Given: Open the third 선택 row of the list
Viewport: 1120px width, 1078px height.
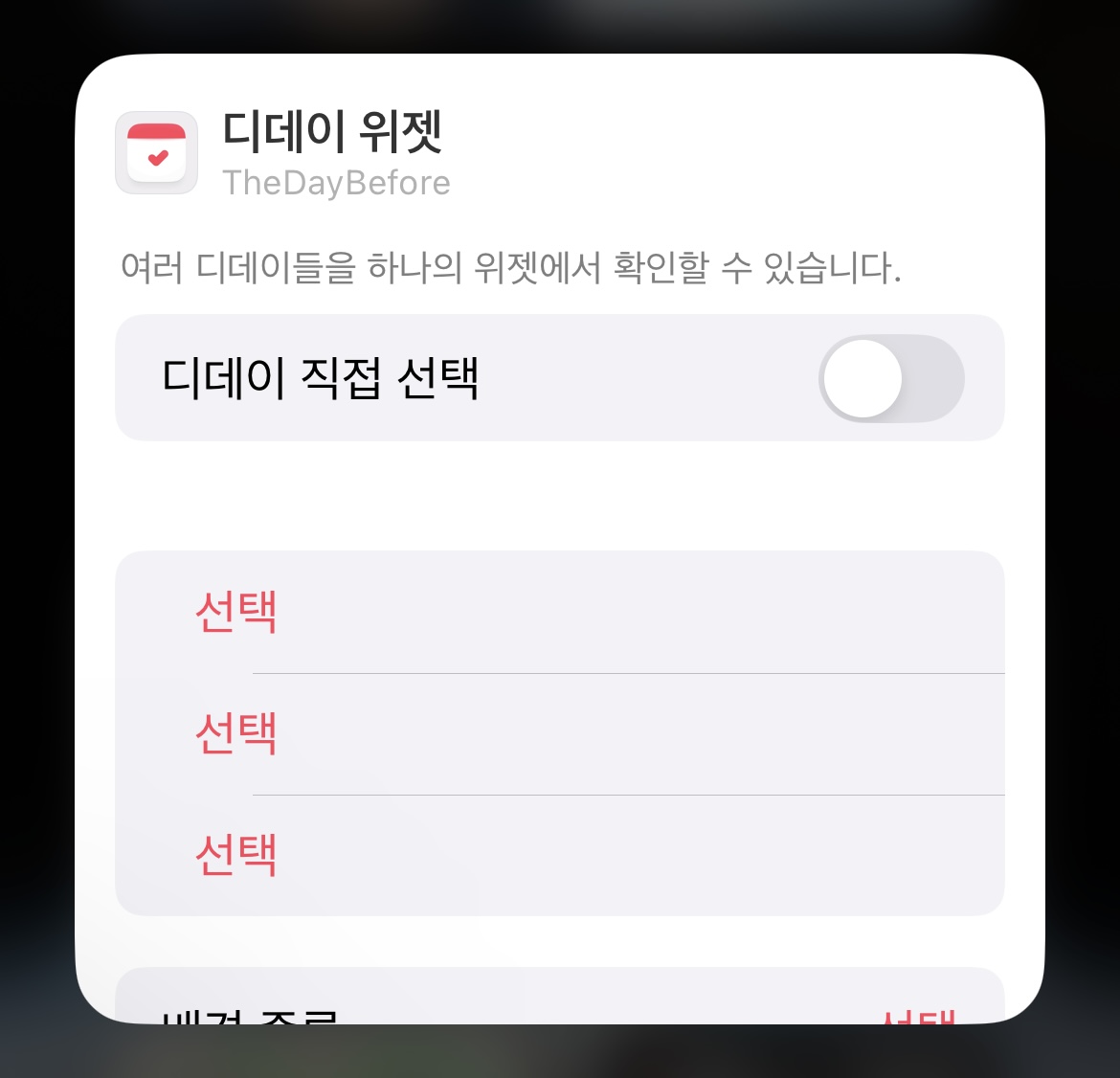Looking at the screenshot, I should (236, 855).
